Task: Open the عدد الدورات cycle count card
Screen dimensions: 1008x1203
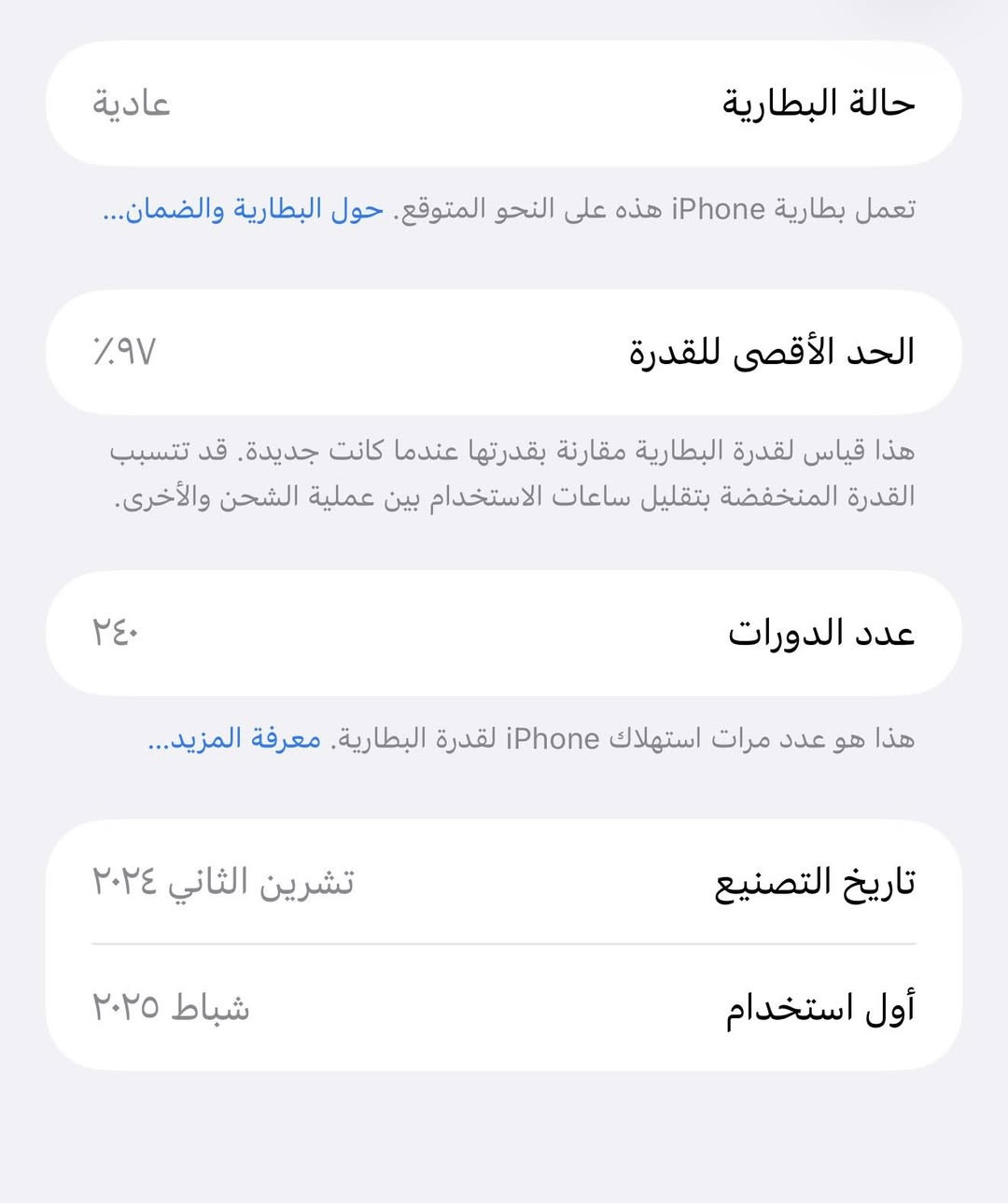Action: [504, 632]
